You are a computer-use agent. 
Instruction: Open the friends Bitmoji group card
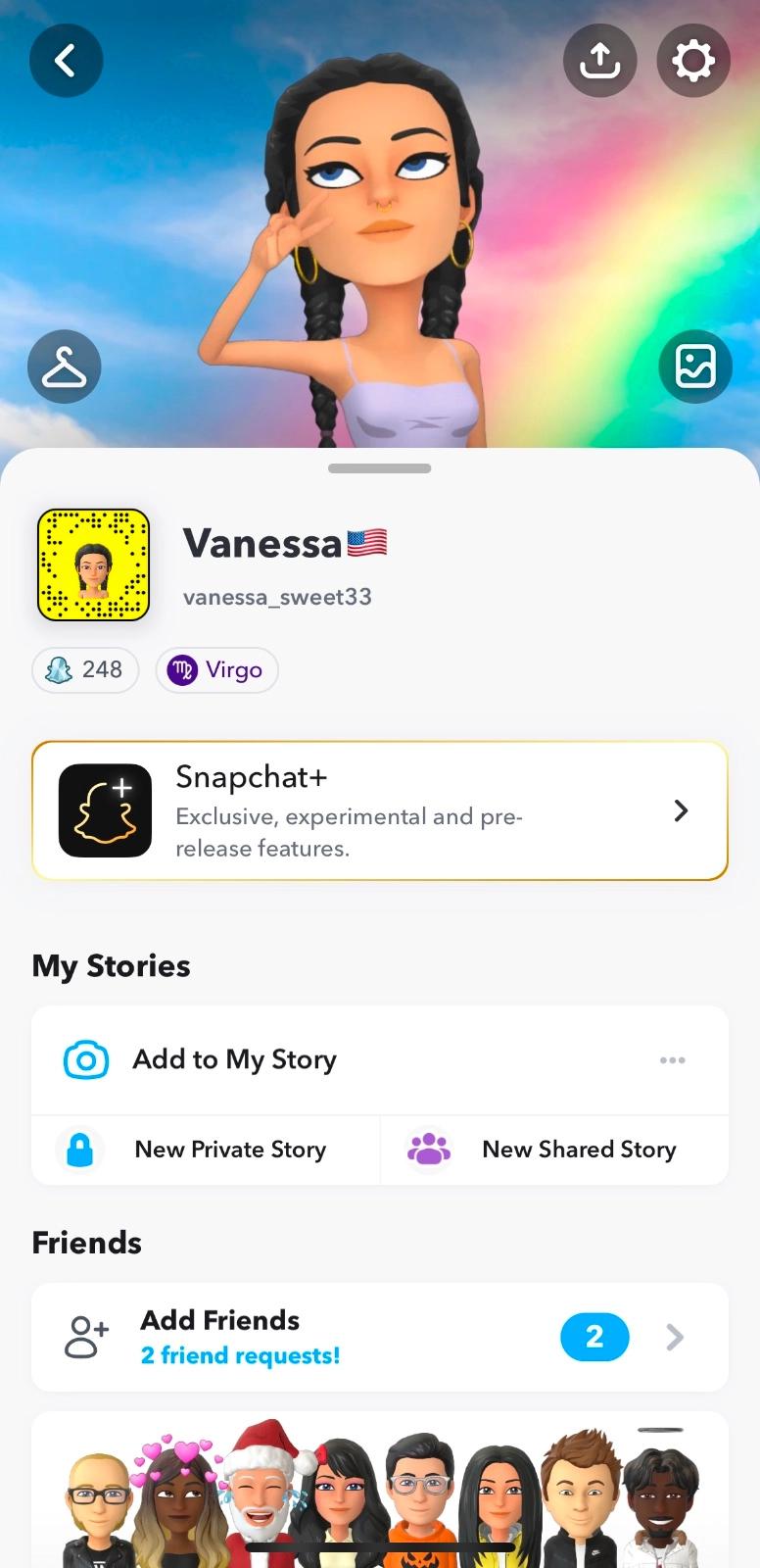point(380,1494)
